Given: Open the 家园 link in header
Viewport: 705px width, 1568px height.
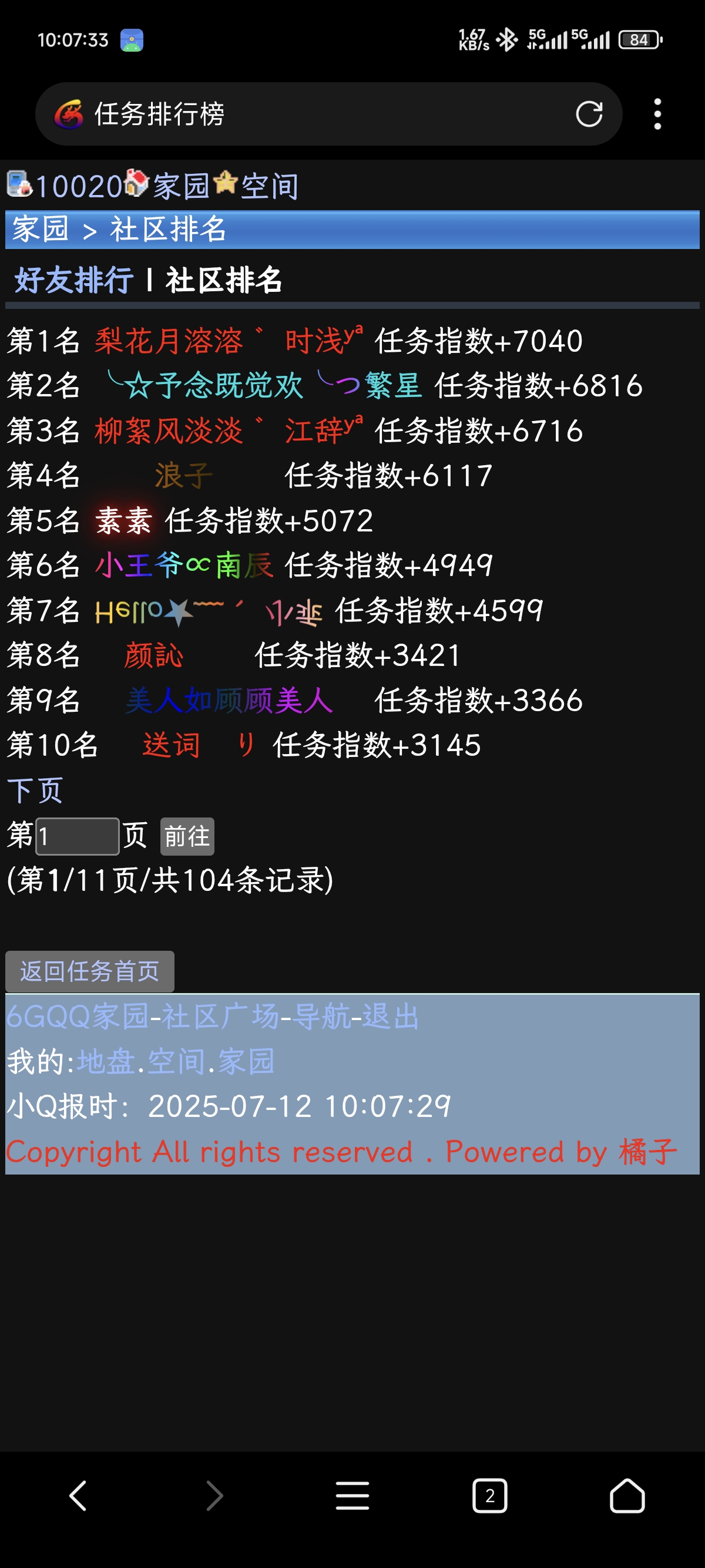Looking at the screenshot, I should (x=181, y=186).
